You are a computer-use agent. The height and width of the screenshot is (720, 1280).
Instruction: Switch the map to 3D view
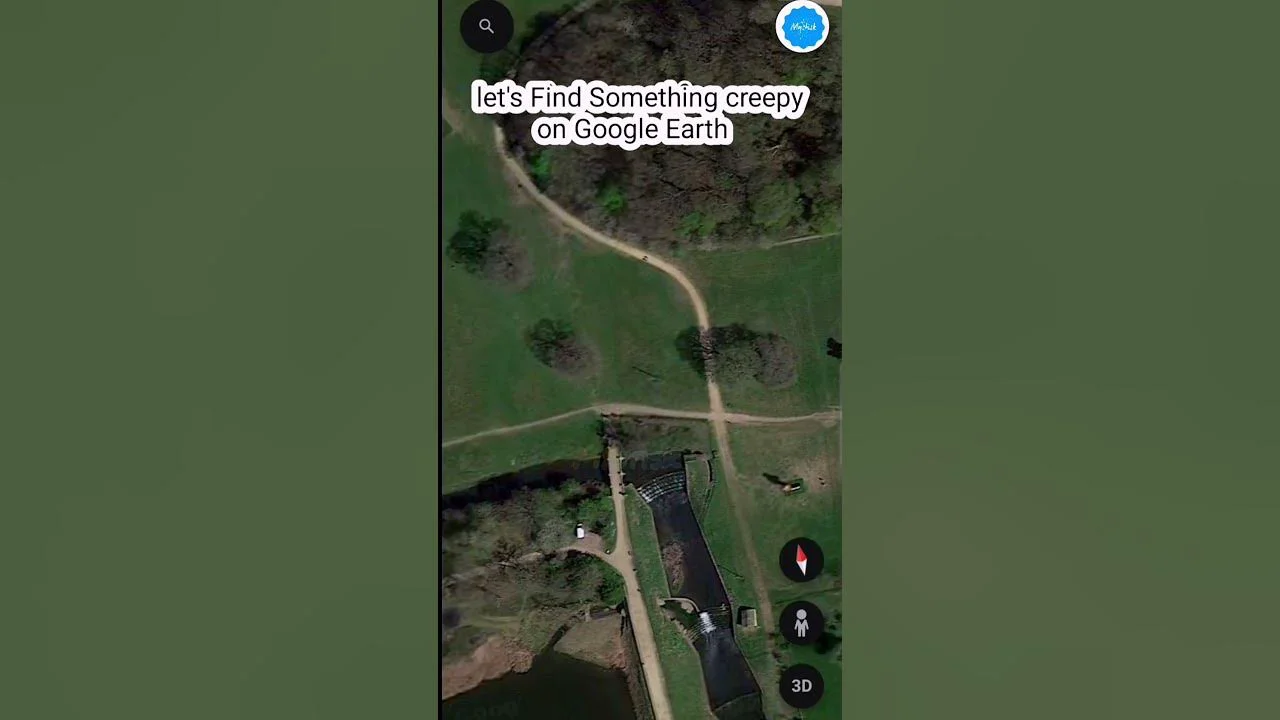(801, 686)
